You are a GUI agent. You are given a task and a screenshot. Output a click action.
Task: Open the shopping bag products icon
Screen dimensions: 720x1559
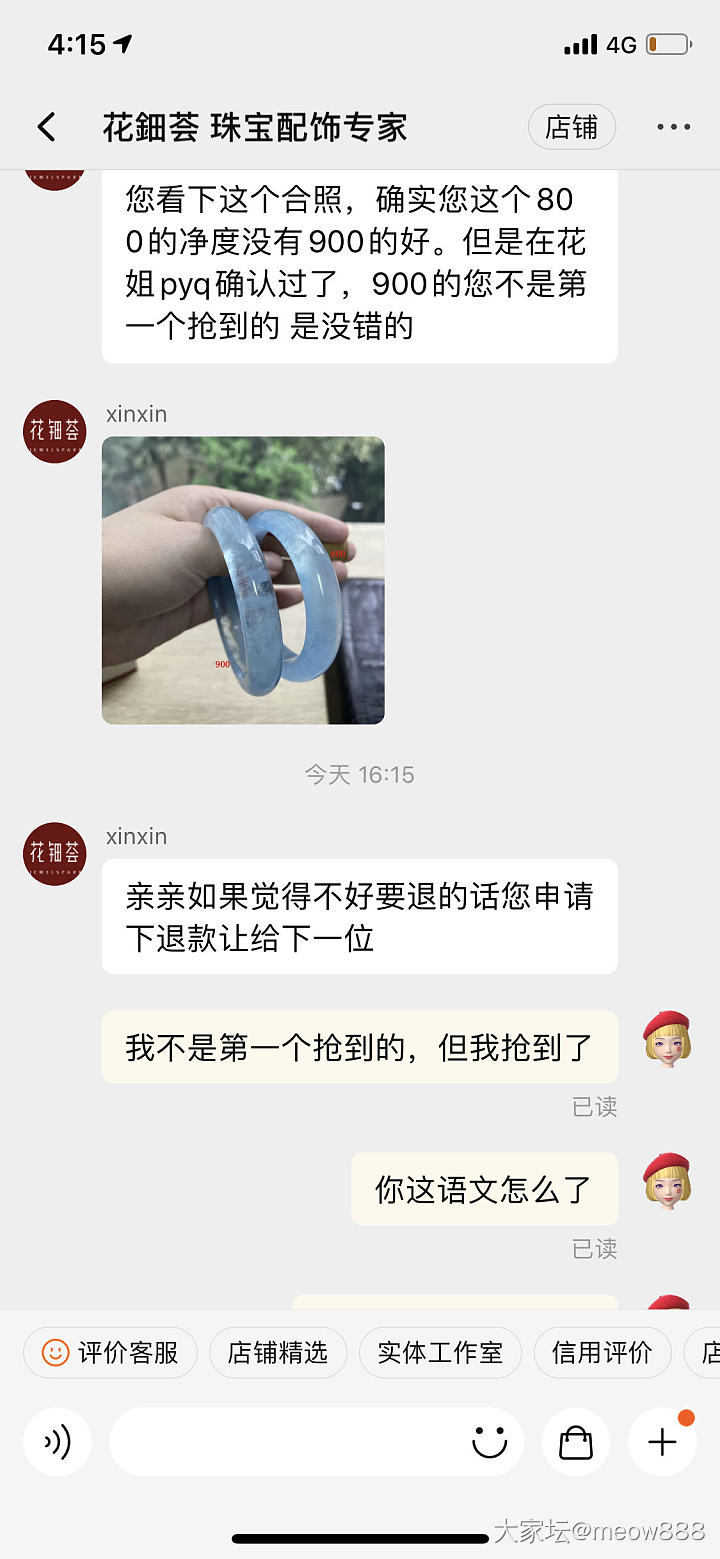click(576, 1442)
